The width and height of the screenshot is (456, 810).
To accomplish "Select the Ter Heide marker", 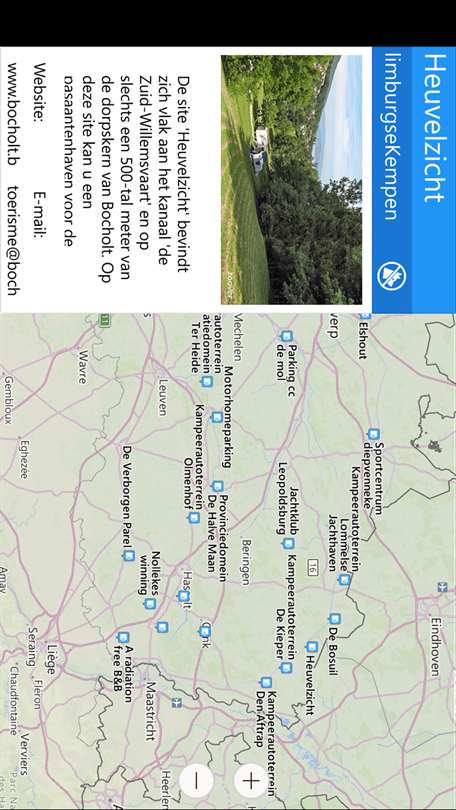I will [207, 381].
